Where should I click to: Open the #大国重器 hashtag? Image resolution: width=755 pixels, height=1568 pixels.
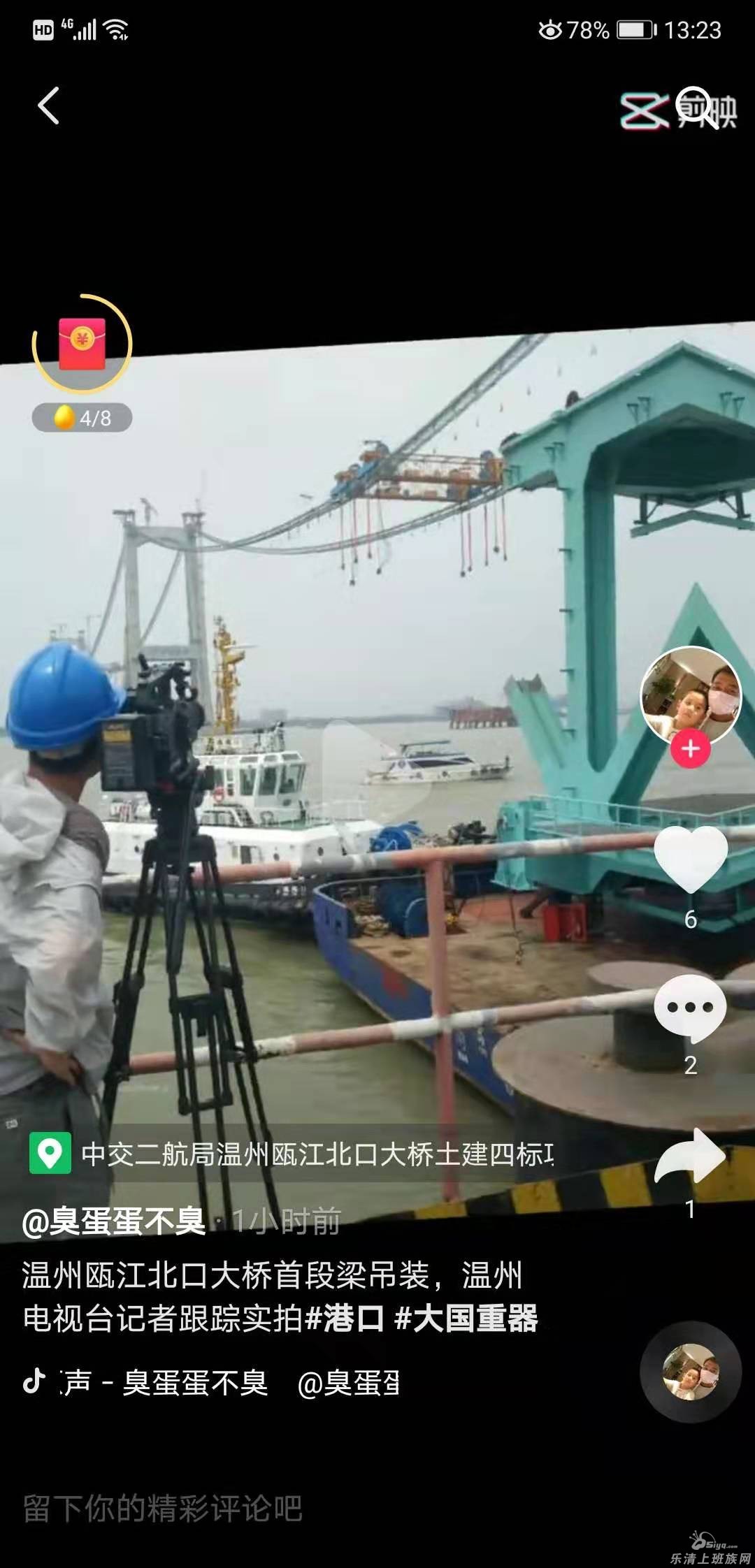point(466,1319)
